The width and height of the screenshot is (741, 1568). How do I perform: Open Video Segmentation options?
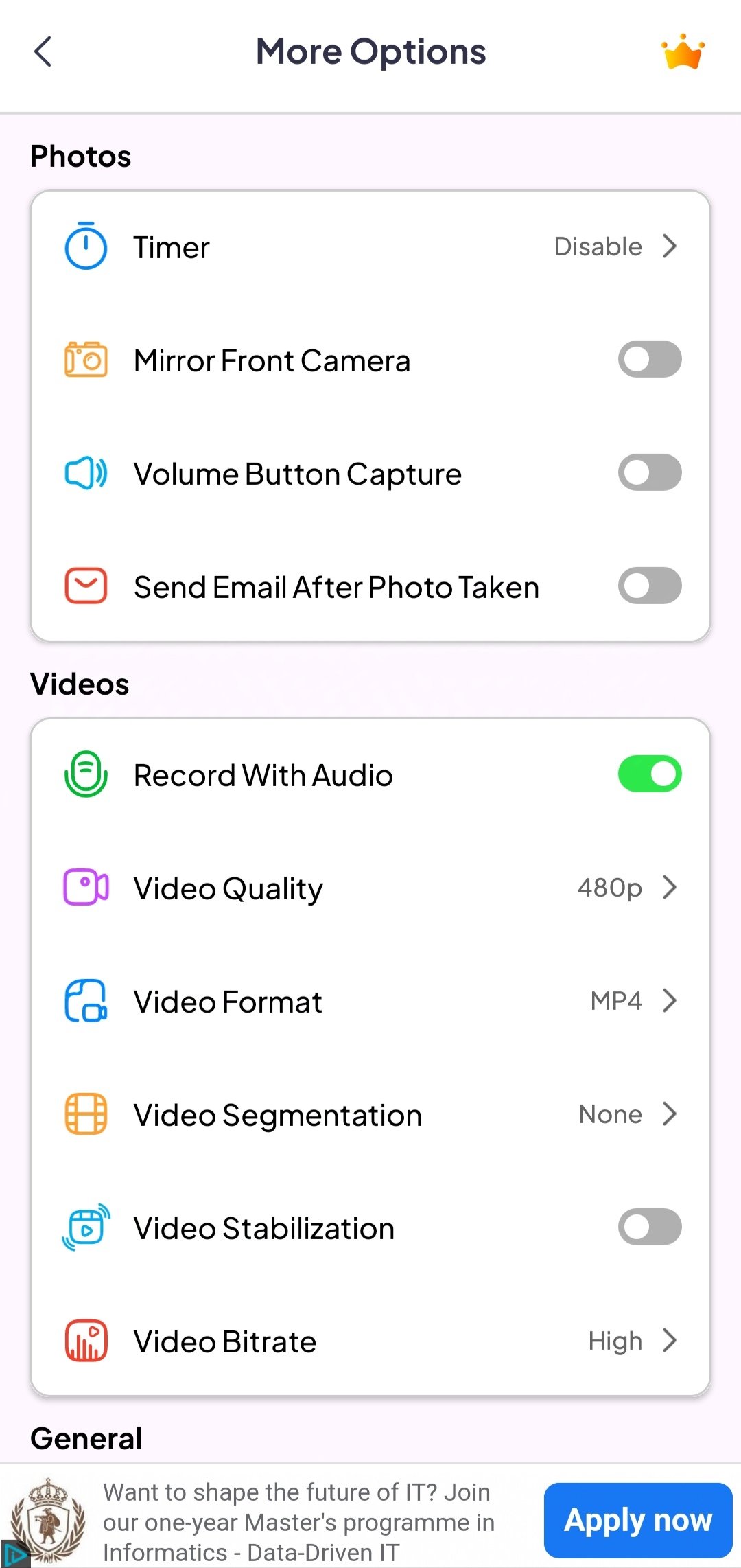pyautogui.click(x=370, y=1114)
